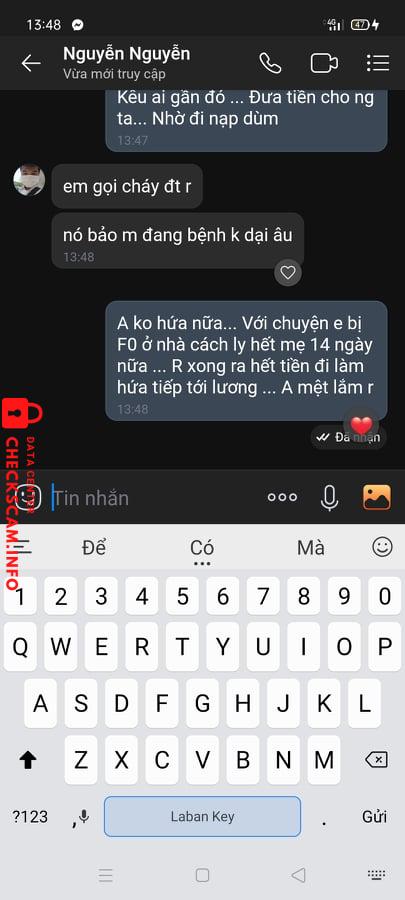Viewport: 405px width, 900px height.
Task: Choose the suggestion "Để"
Action: 94,548
